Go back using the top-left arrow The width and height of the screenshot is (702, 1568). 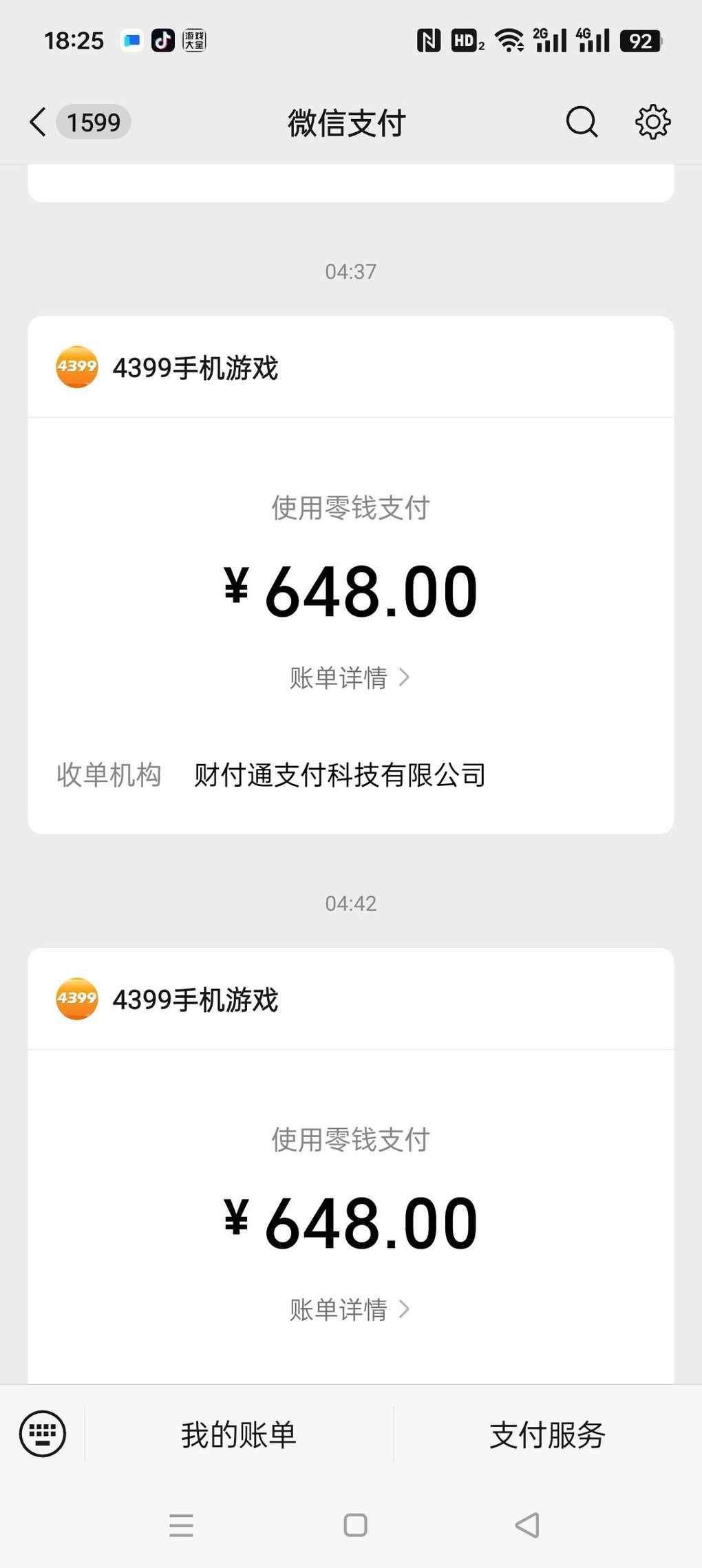[39, 123]
